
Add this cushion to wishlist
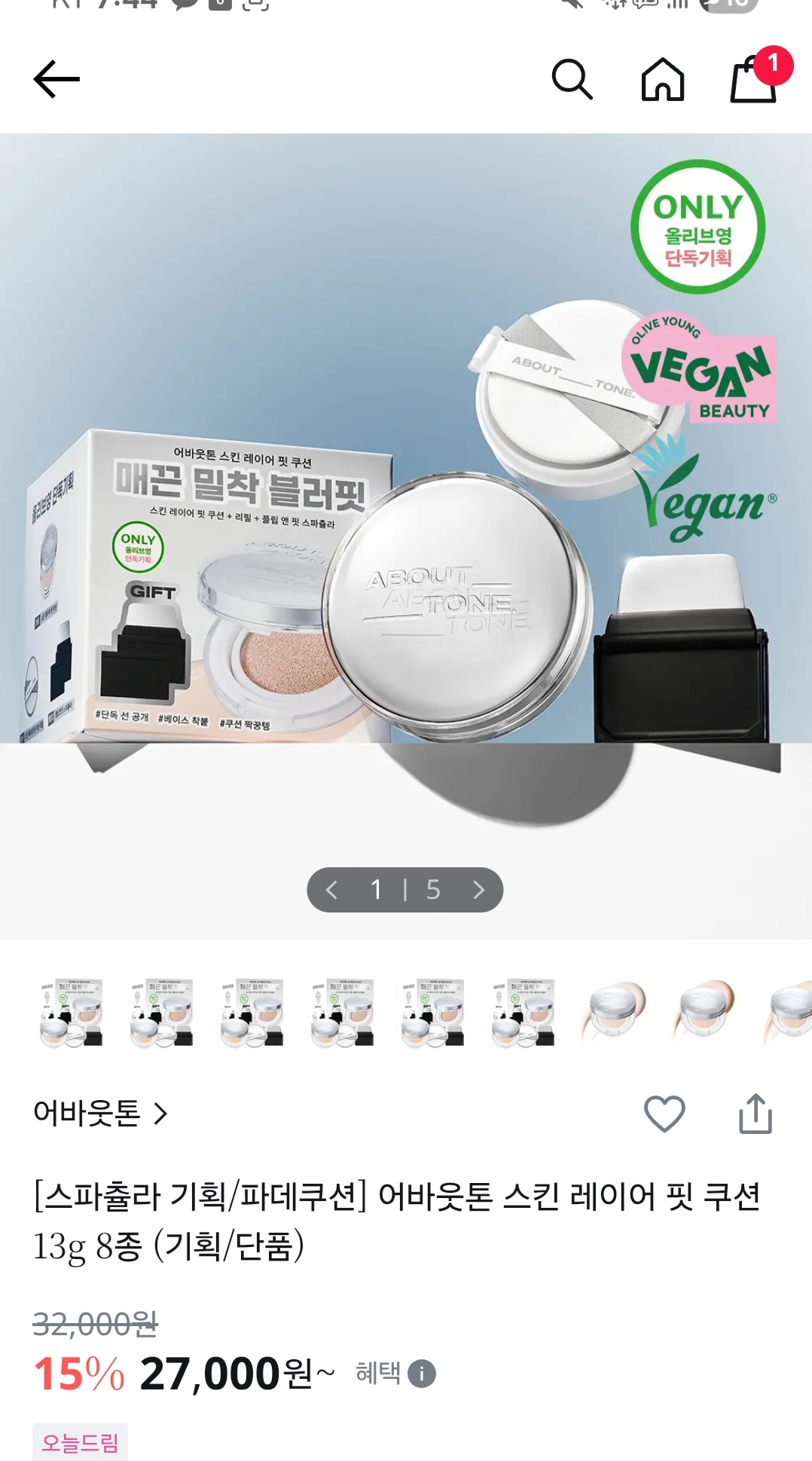tap(664, 1113)
